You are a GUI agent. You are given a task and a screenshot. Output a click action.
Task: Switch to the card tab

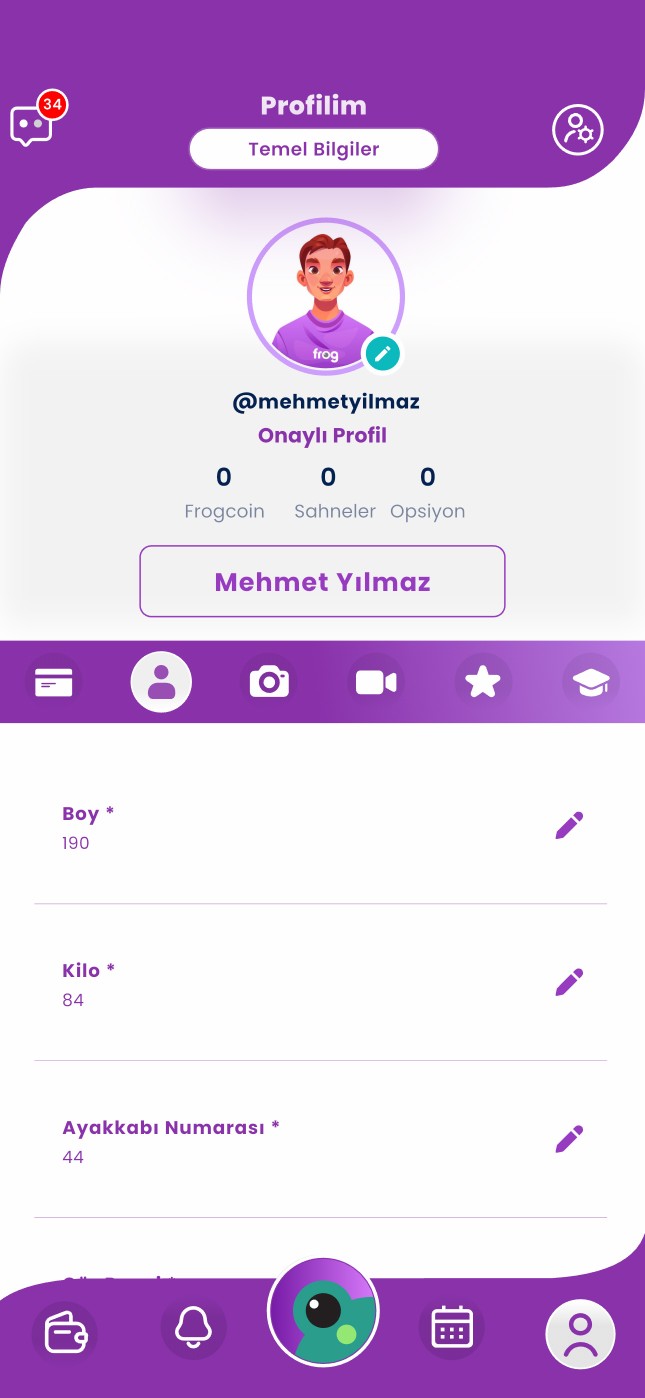tap(53, 682)
